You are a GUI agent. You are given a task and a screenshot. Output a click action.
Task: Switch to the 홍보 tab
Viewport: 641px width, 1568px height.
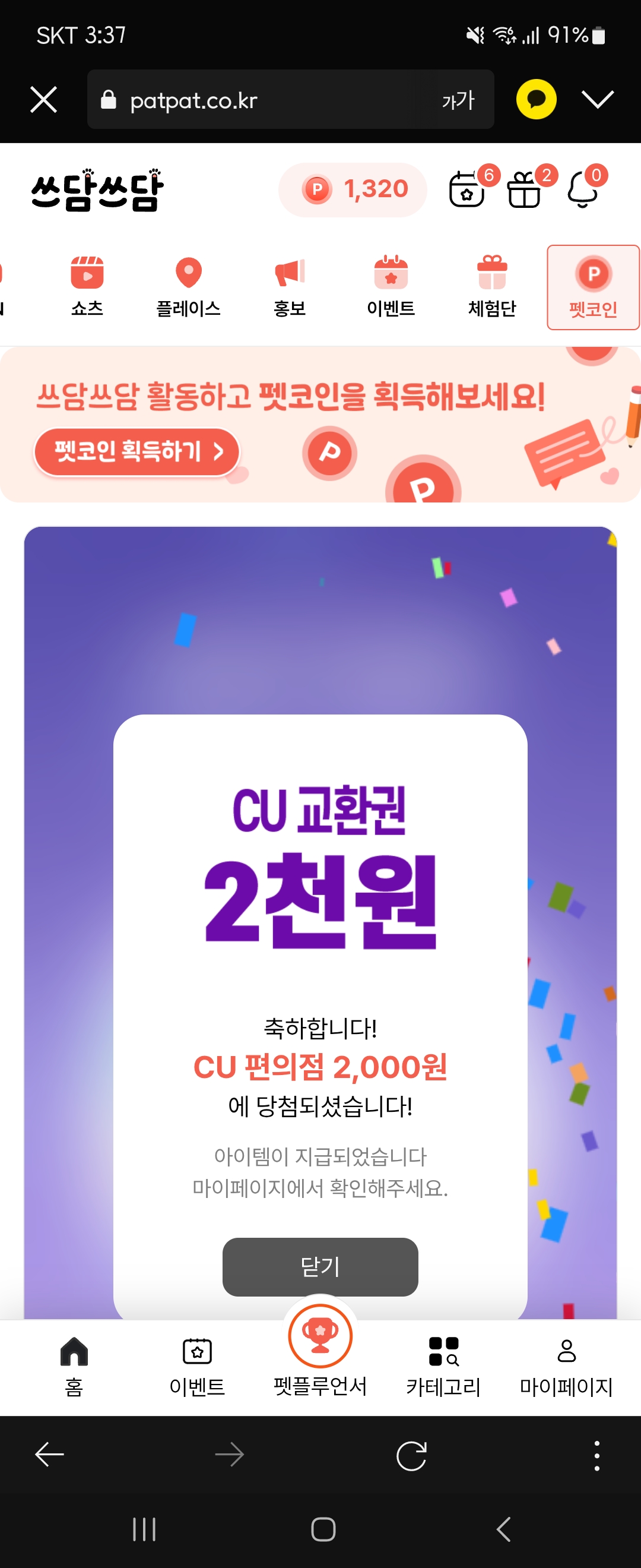click(x=290, y=287)
